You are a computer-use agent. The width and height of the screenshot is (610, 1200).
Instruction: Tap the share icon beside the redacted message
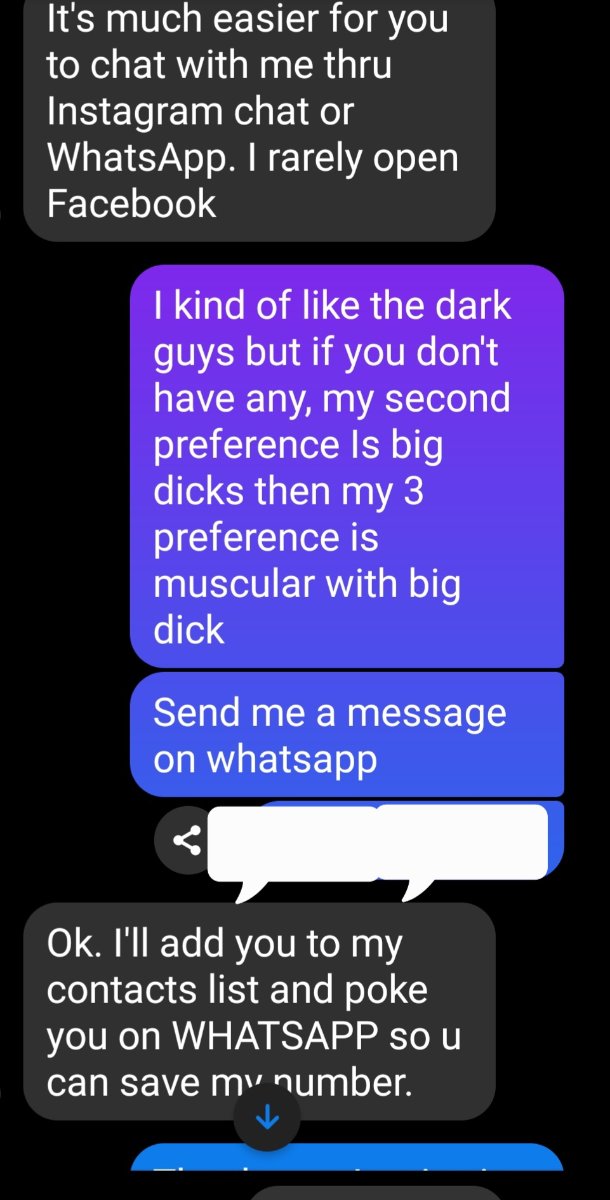pyautogui.click(x=186, y=842)
